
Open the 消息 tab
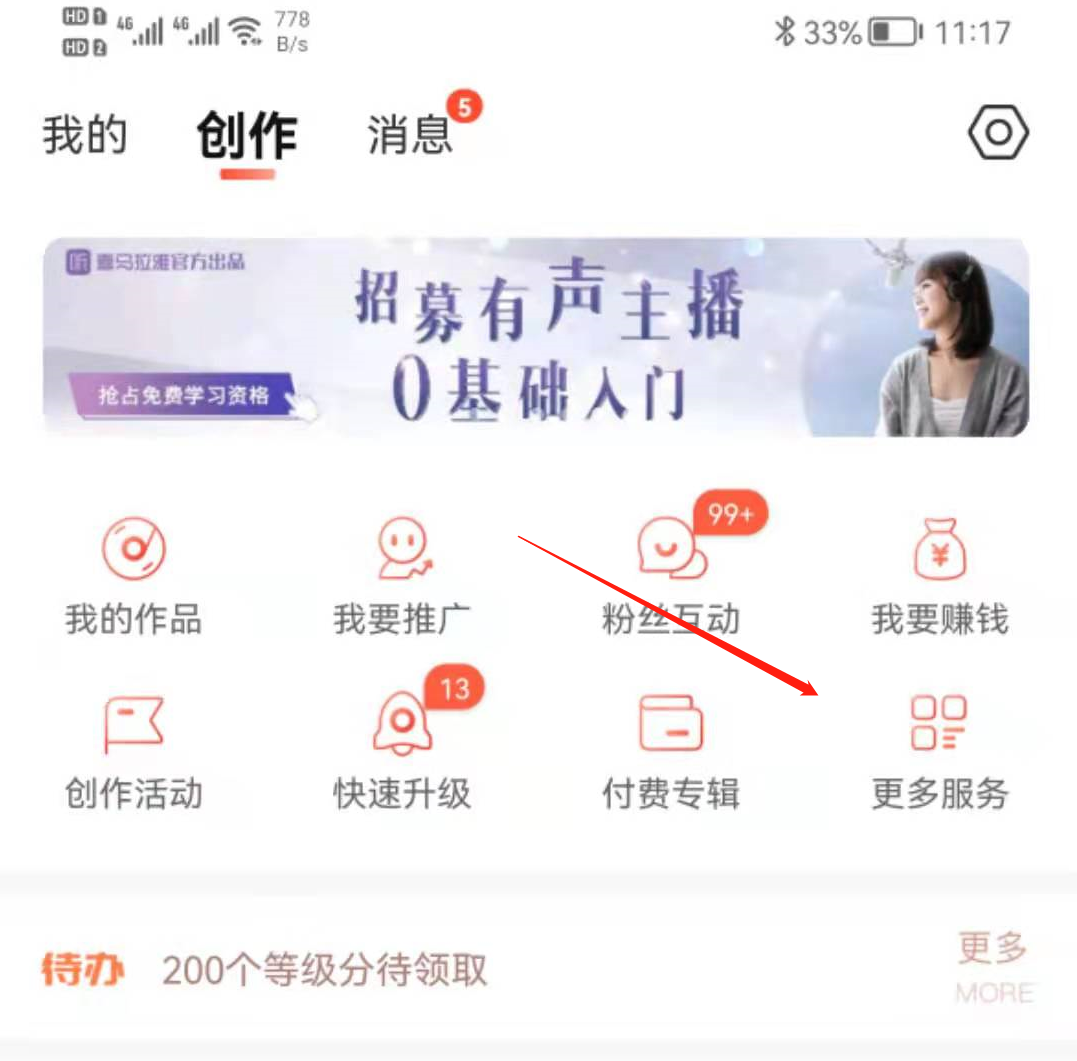(x=410, y=135)
